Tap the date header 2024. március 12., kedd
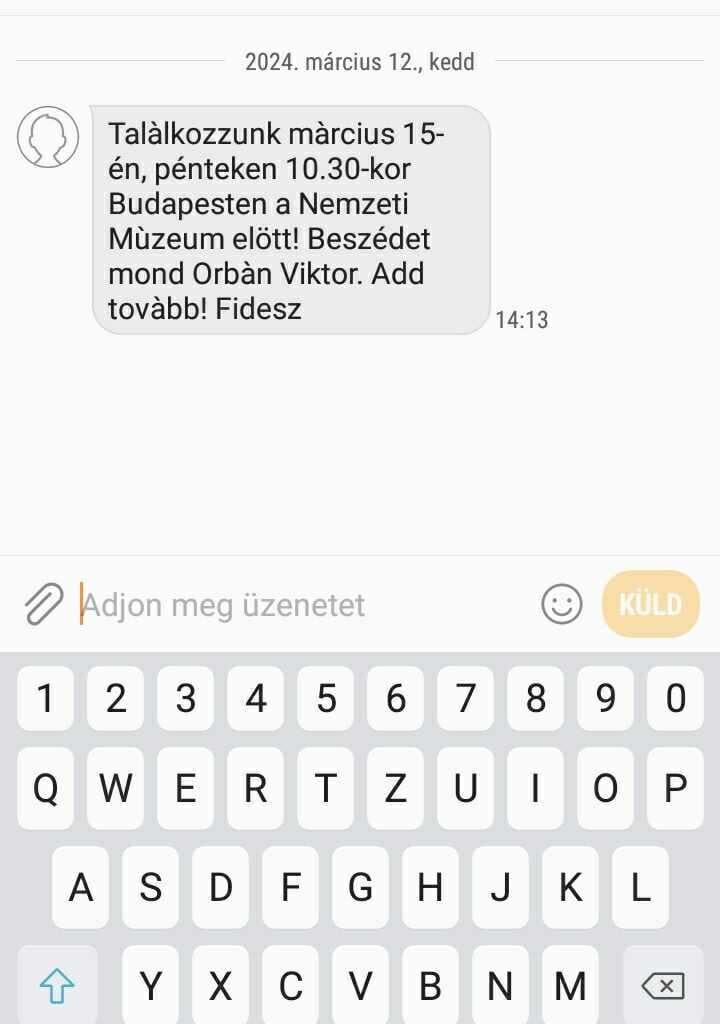Viewport: 720px width, 1024px height. [360, 62]
